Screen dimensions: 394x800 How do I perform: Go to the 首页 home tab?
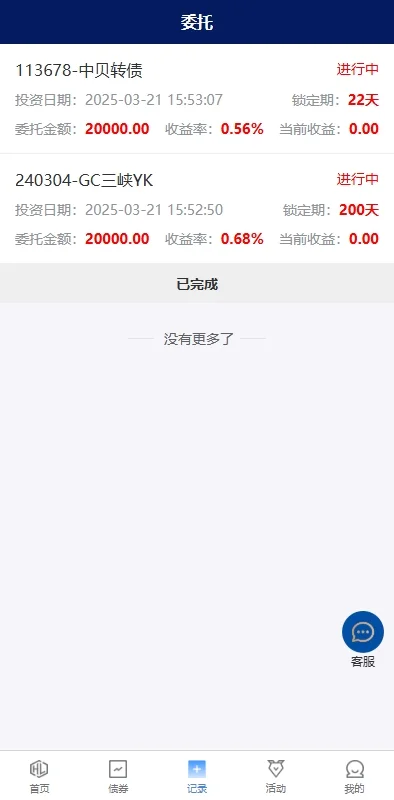(x=39, y=776)
